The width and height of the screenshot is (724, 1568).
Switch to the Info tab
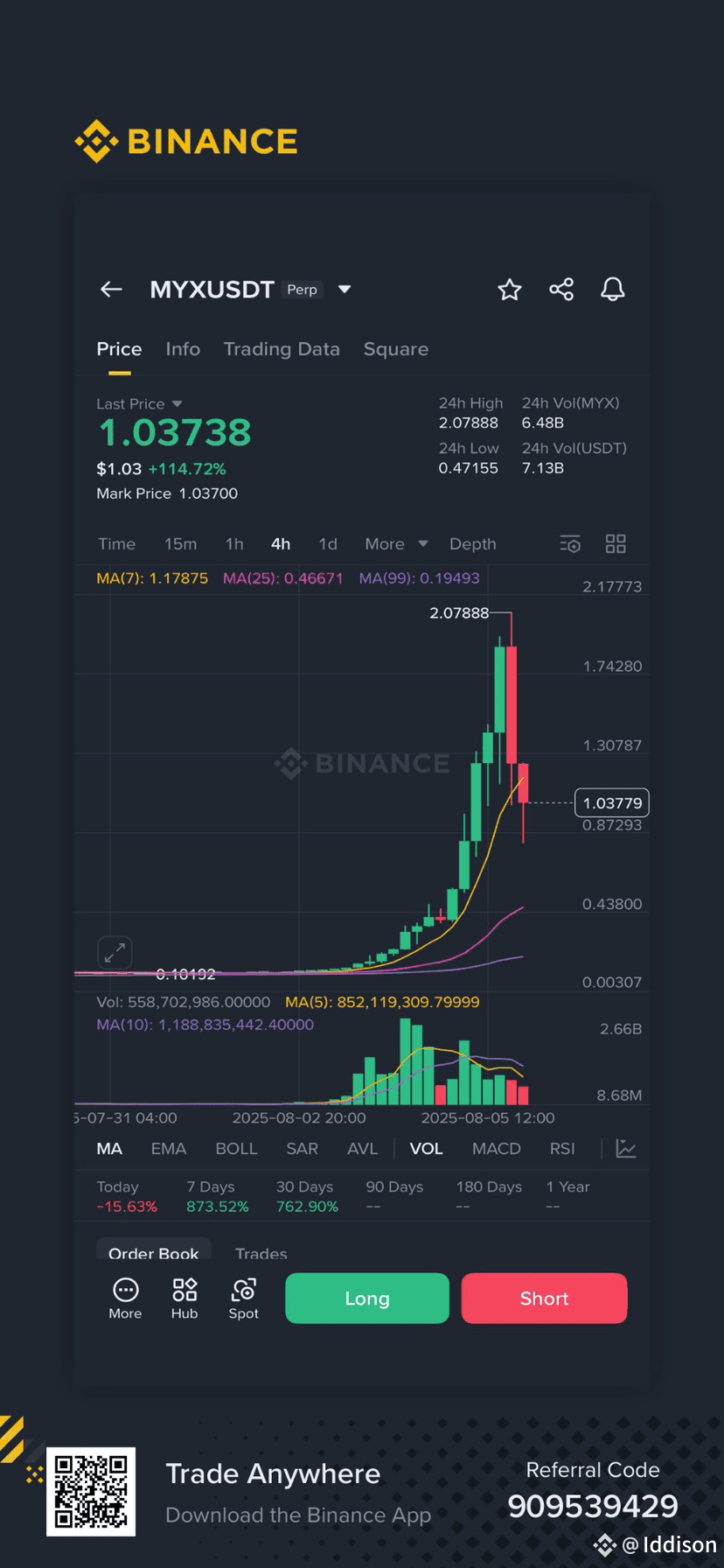coord(183,348)
